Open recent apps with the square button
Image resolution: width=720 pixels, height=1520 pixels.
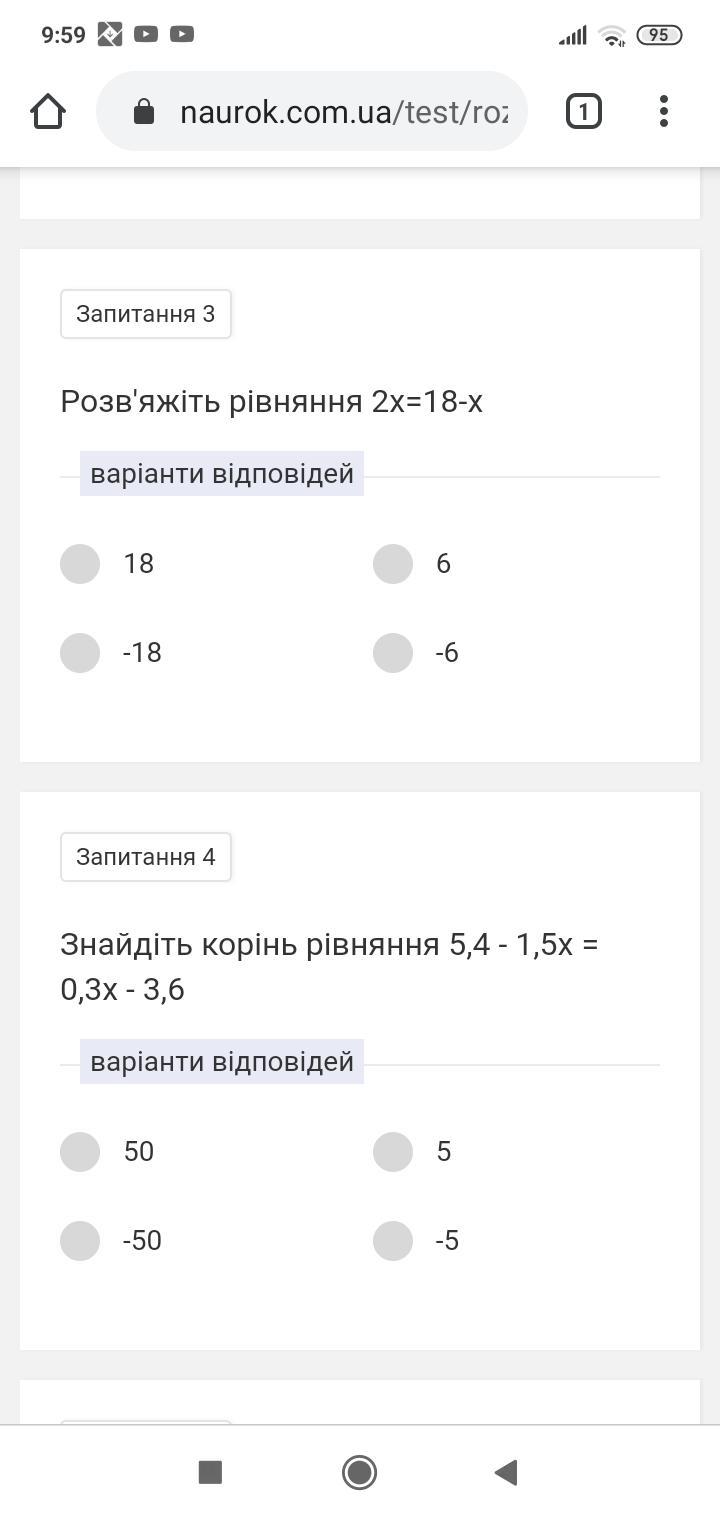click(210, 1472)
